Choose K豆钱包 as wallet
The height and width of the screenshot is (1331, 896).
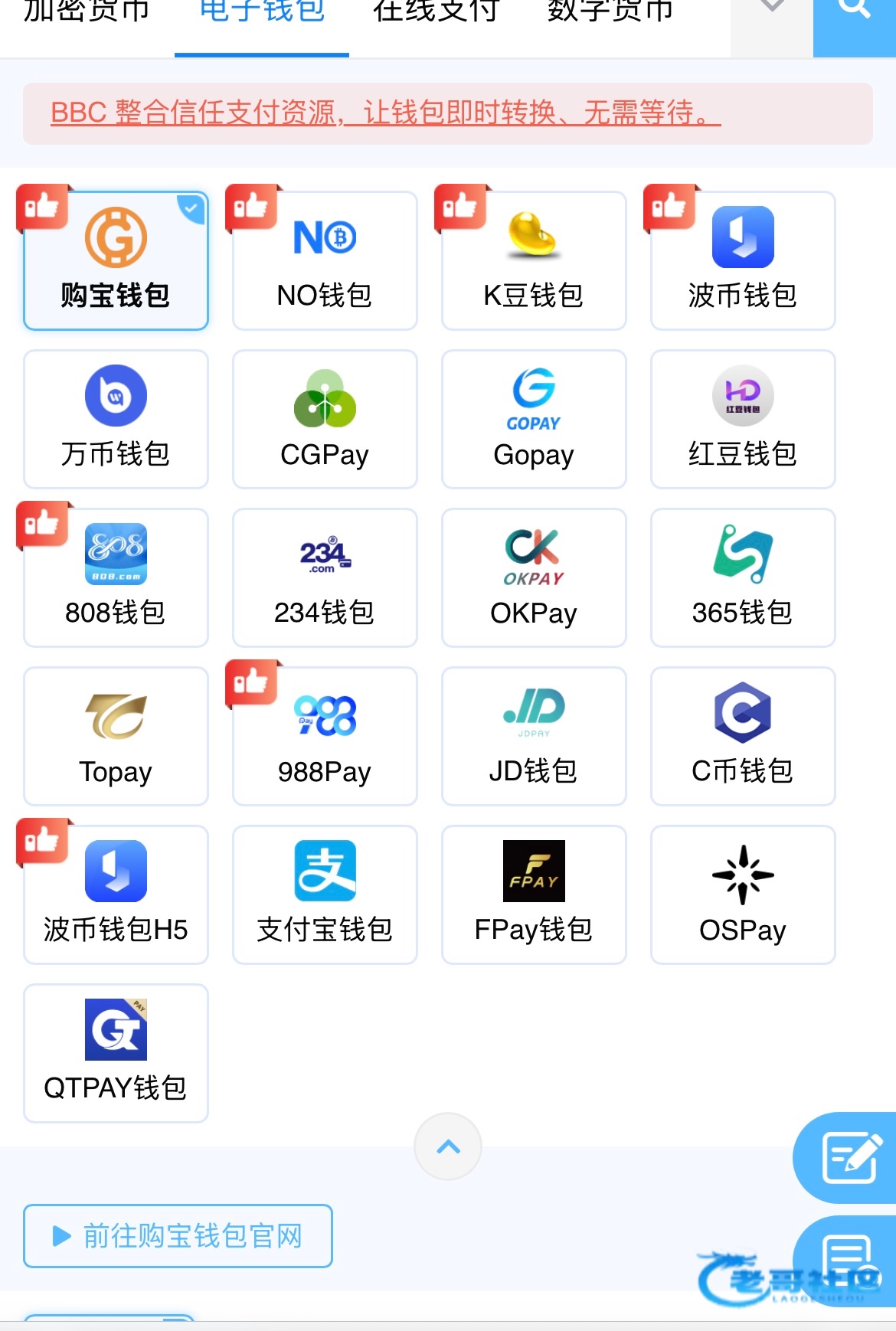(534, 261)
